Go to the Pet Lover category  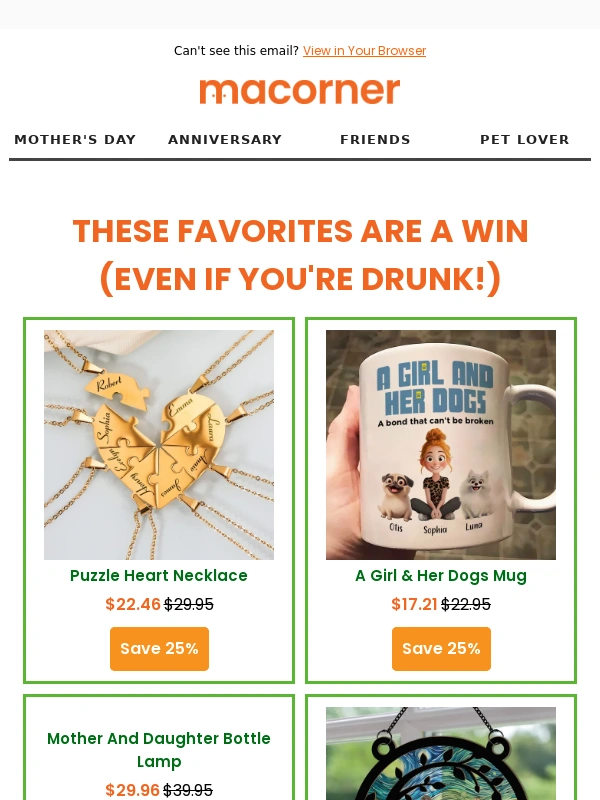click(524, 140)
